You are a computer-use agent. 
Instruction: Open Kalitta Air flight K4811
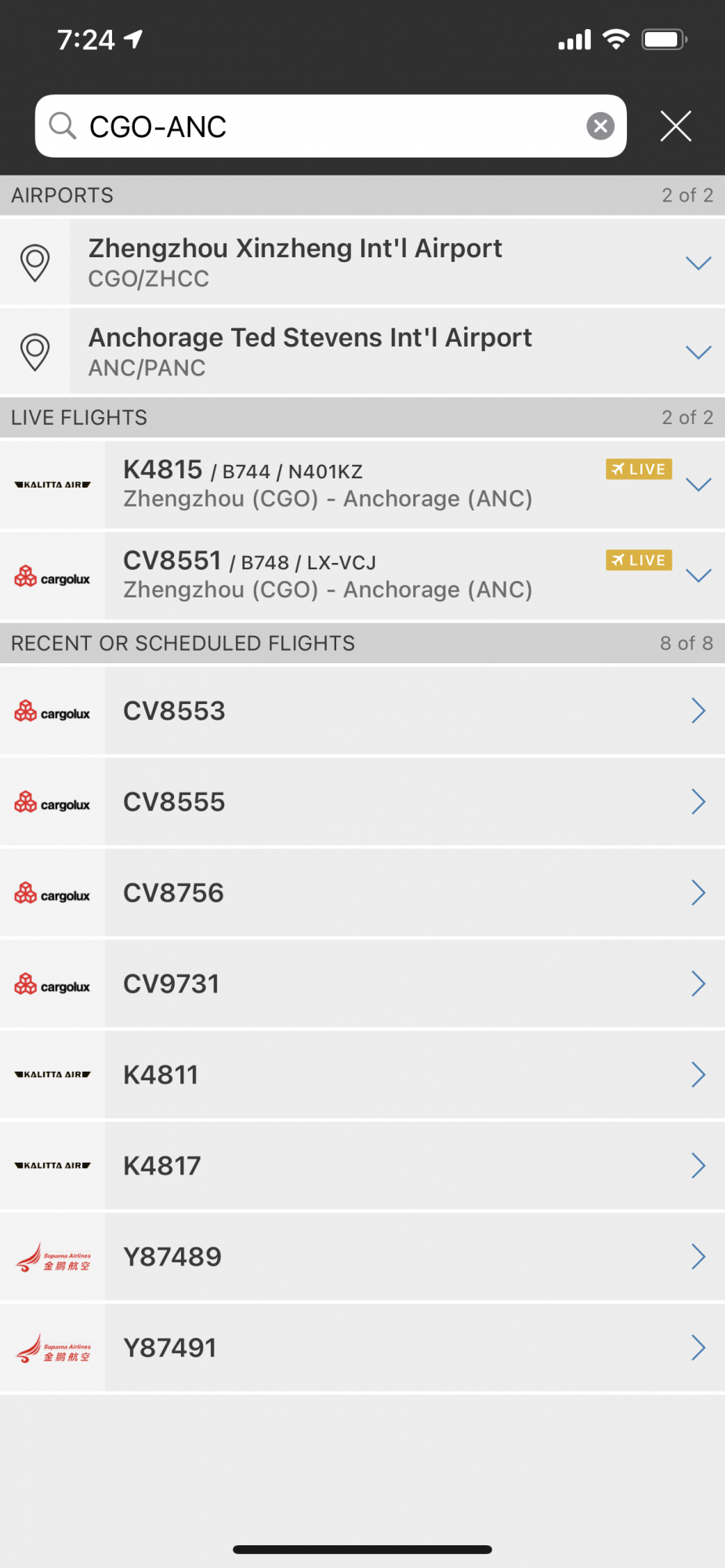point(414,1075)
